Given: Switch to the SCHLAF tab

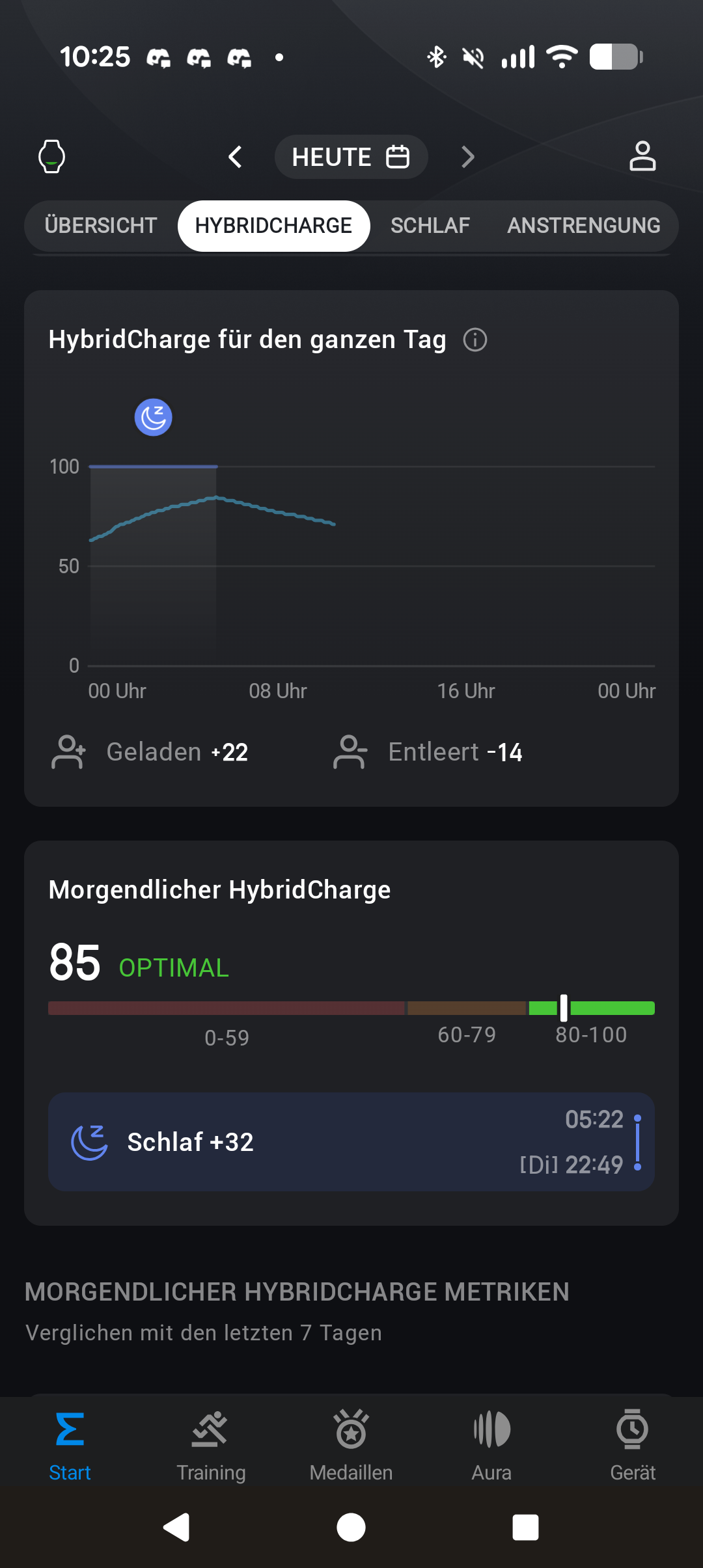Looking at the screenshot, I should click(x=430, y=226).
